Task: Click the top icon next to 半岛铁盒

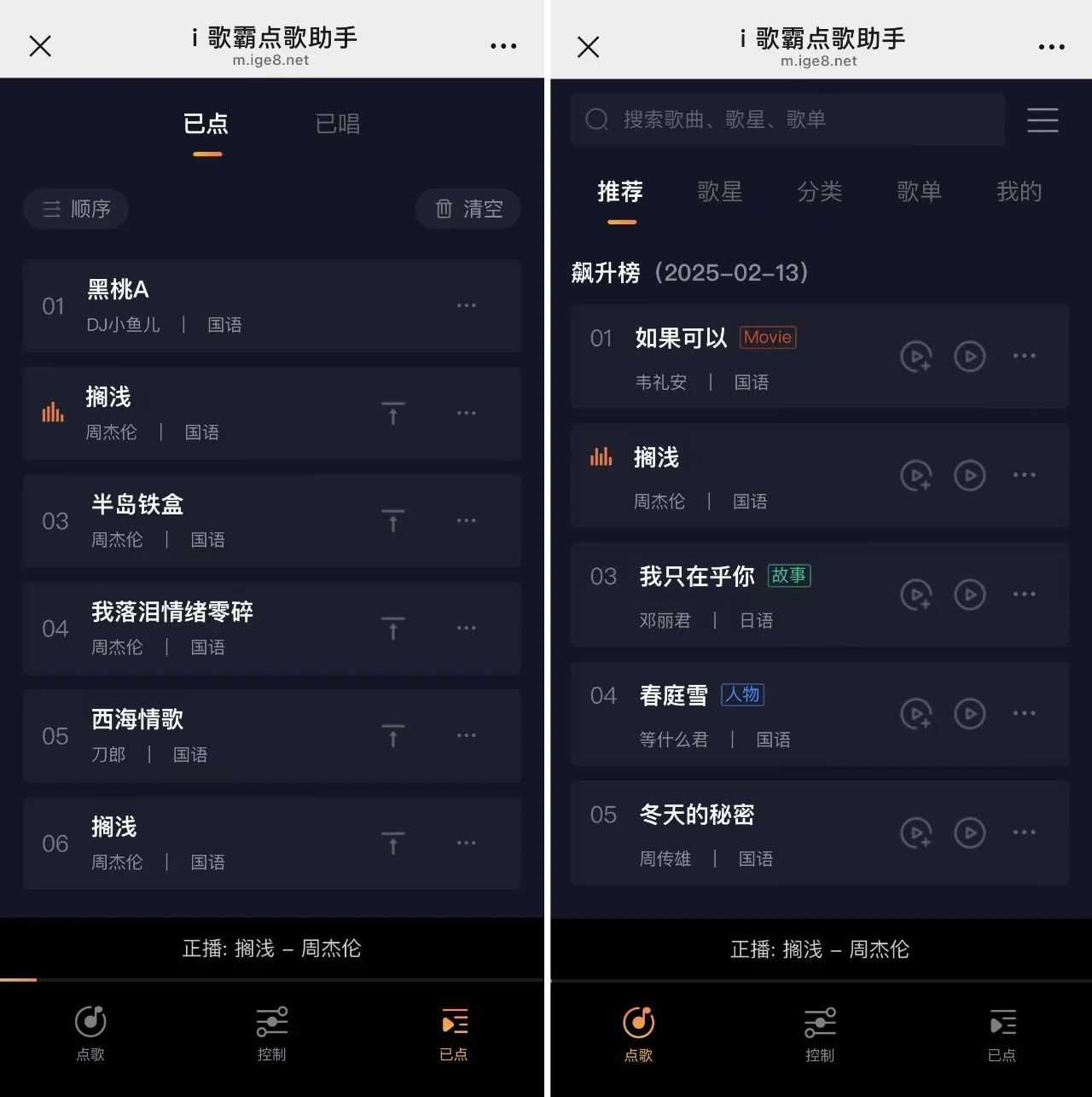Action: pyautogui.click(x=392, y=520)
